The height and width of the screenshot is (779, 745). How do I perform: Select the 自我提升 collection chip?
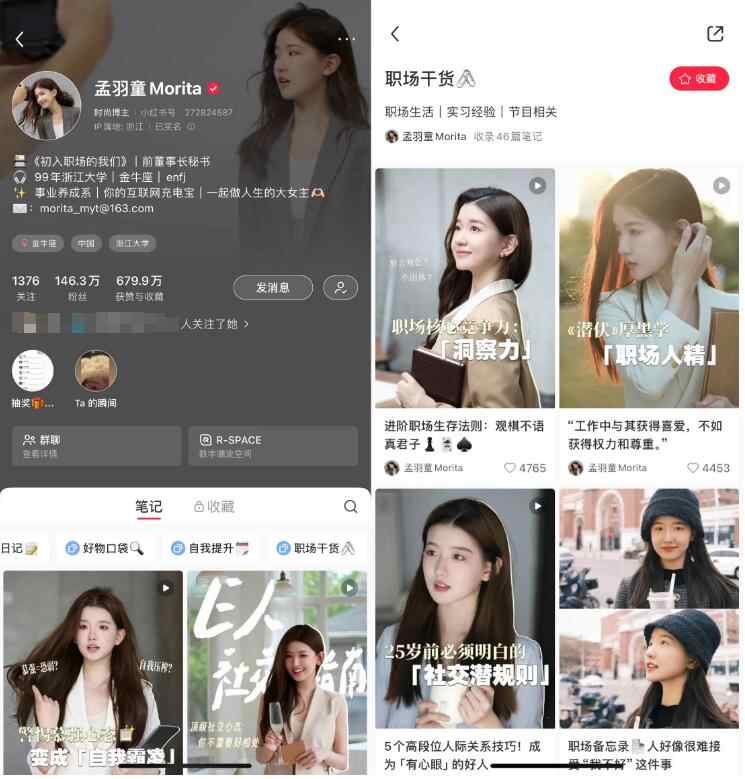(x=209, y=549)
